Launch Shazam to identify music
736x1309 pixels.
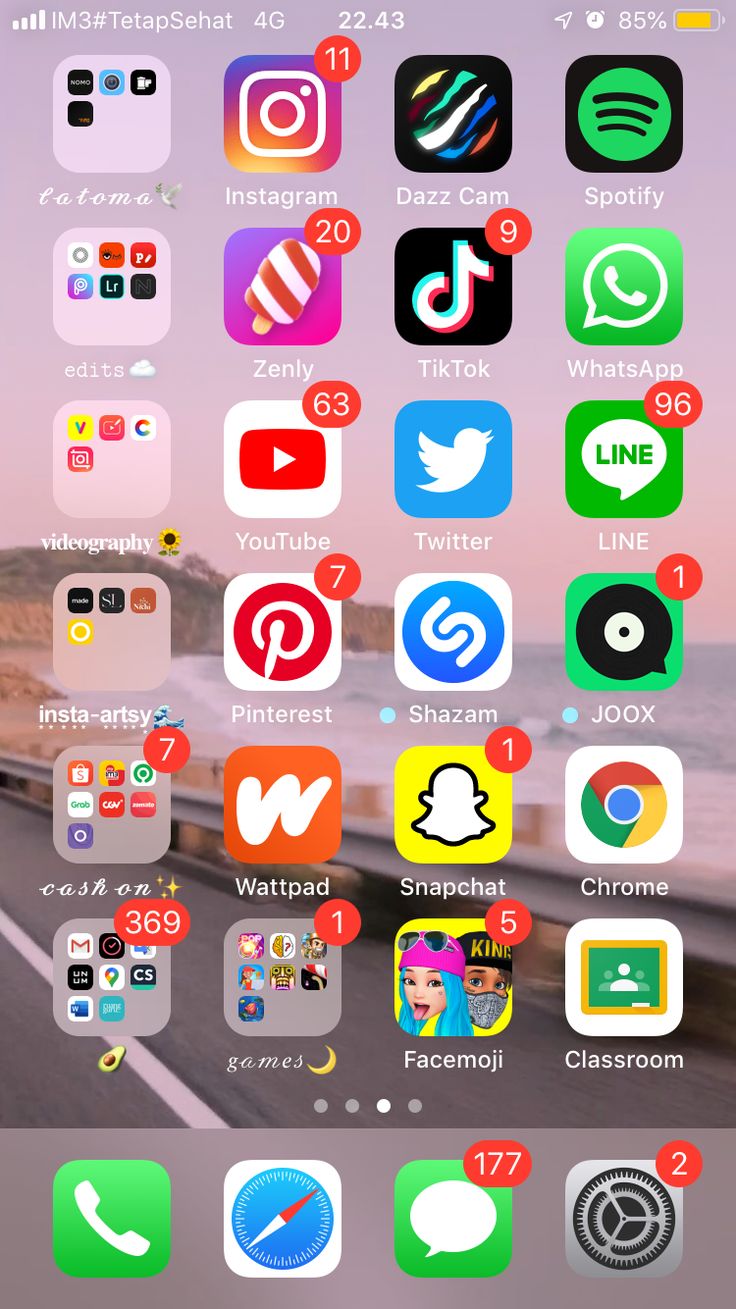pos(453,630)
